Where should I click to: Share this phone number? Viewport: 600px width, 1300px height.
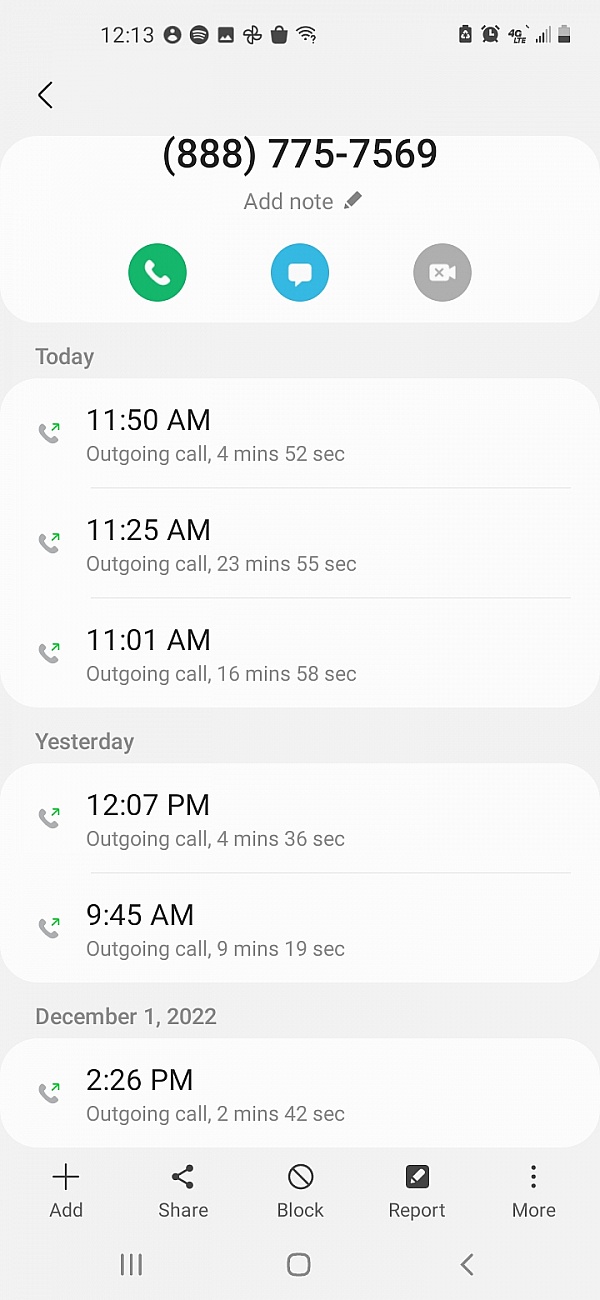(183, 1191)
